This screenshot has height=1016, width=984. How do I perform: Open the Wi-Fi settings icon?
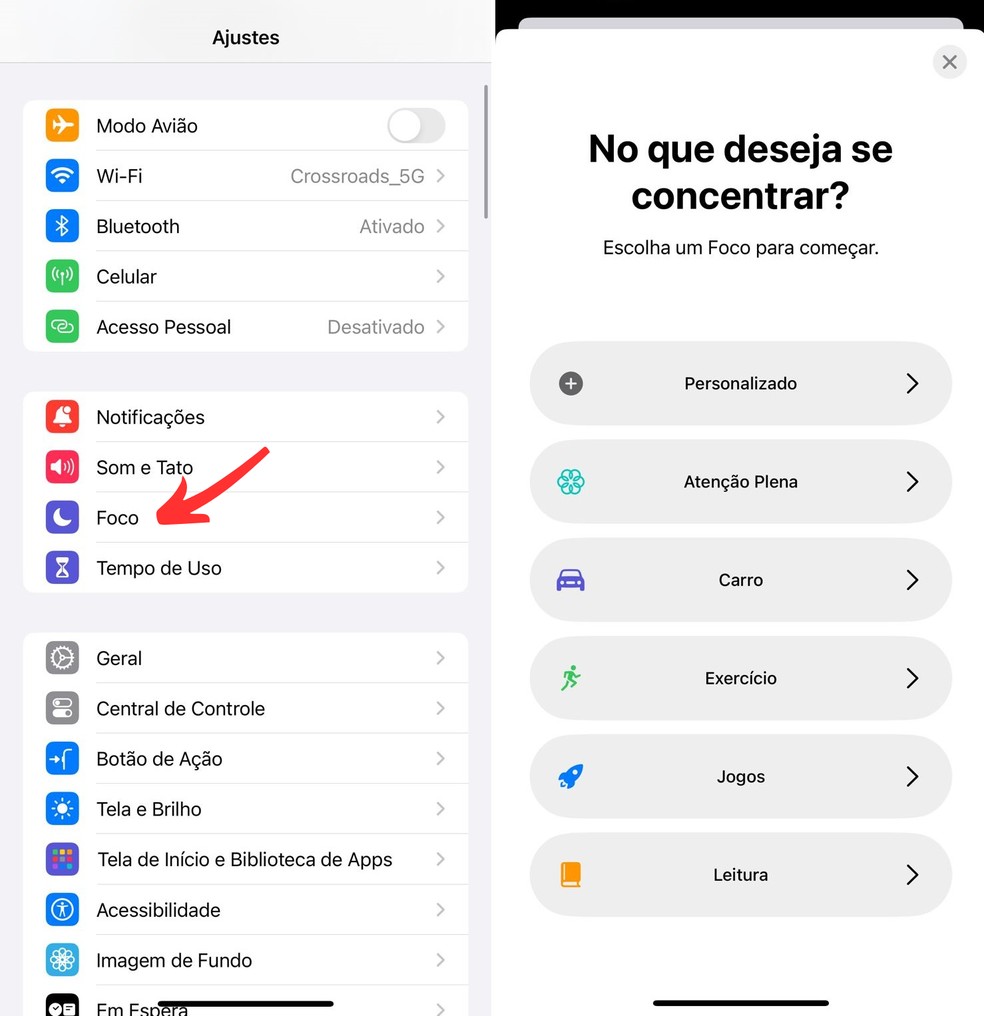[x=62, y=176]
